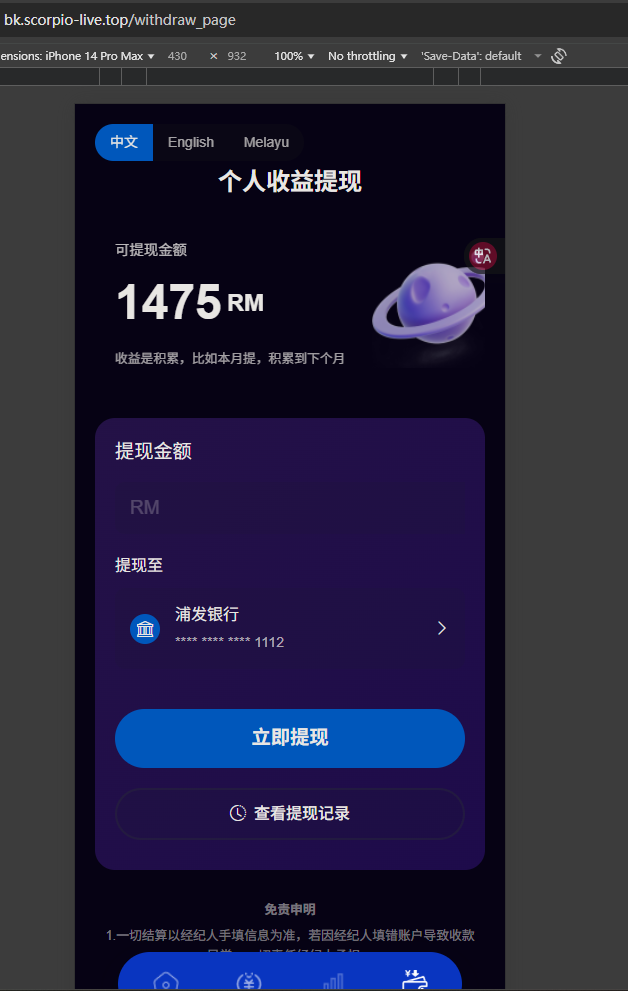This screenshot has height=991, width=628.
Task: Open the bar chart statistics tab
Action: click(x=332, y=981)
